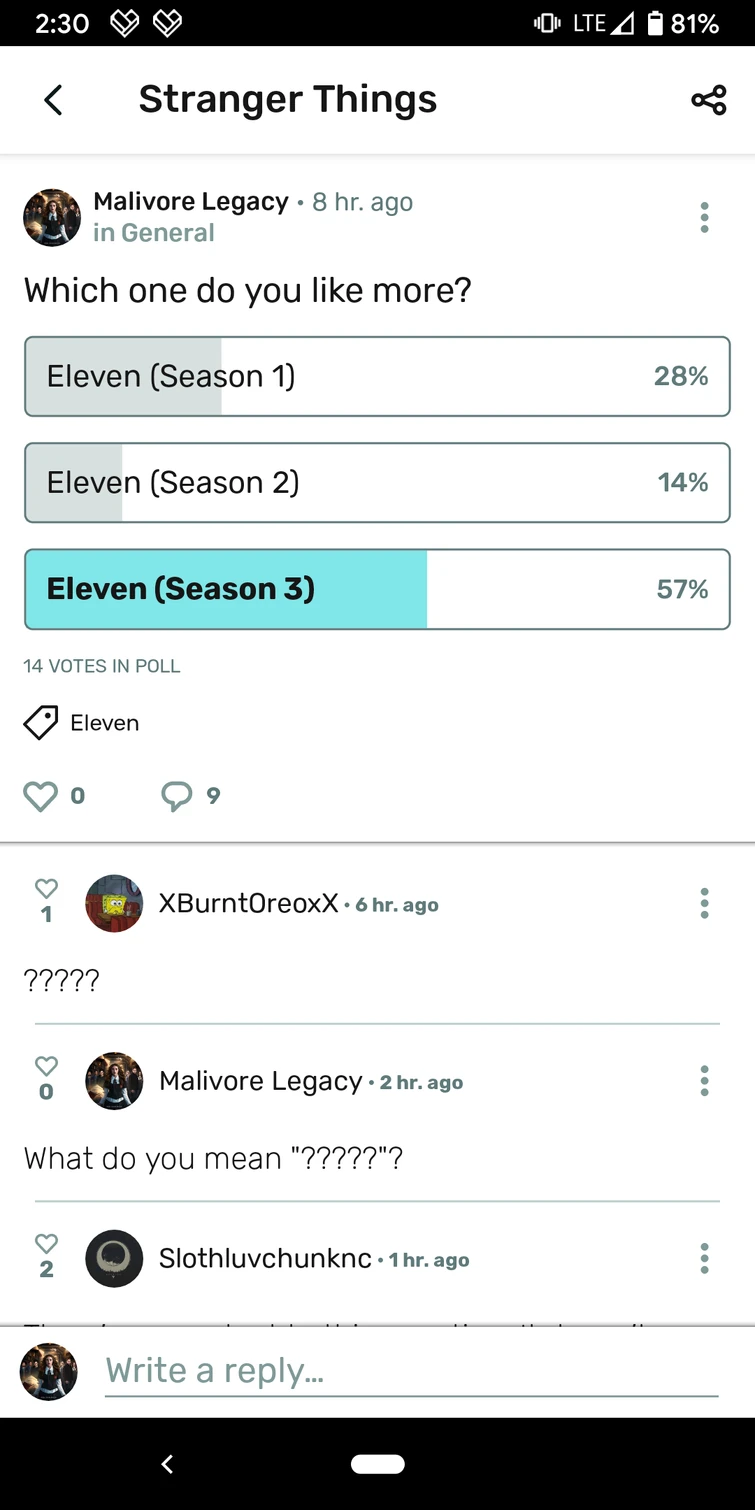The width and height of the screenshot is (755, 1510).
Task: Like XBurntOreoxX's comment
Action: pos(46,889)
